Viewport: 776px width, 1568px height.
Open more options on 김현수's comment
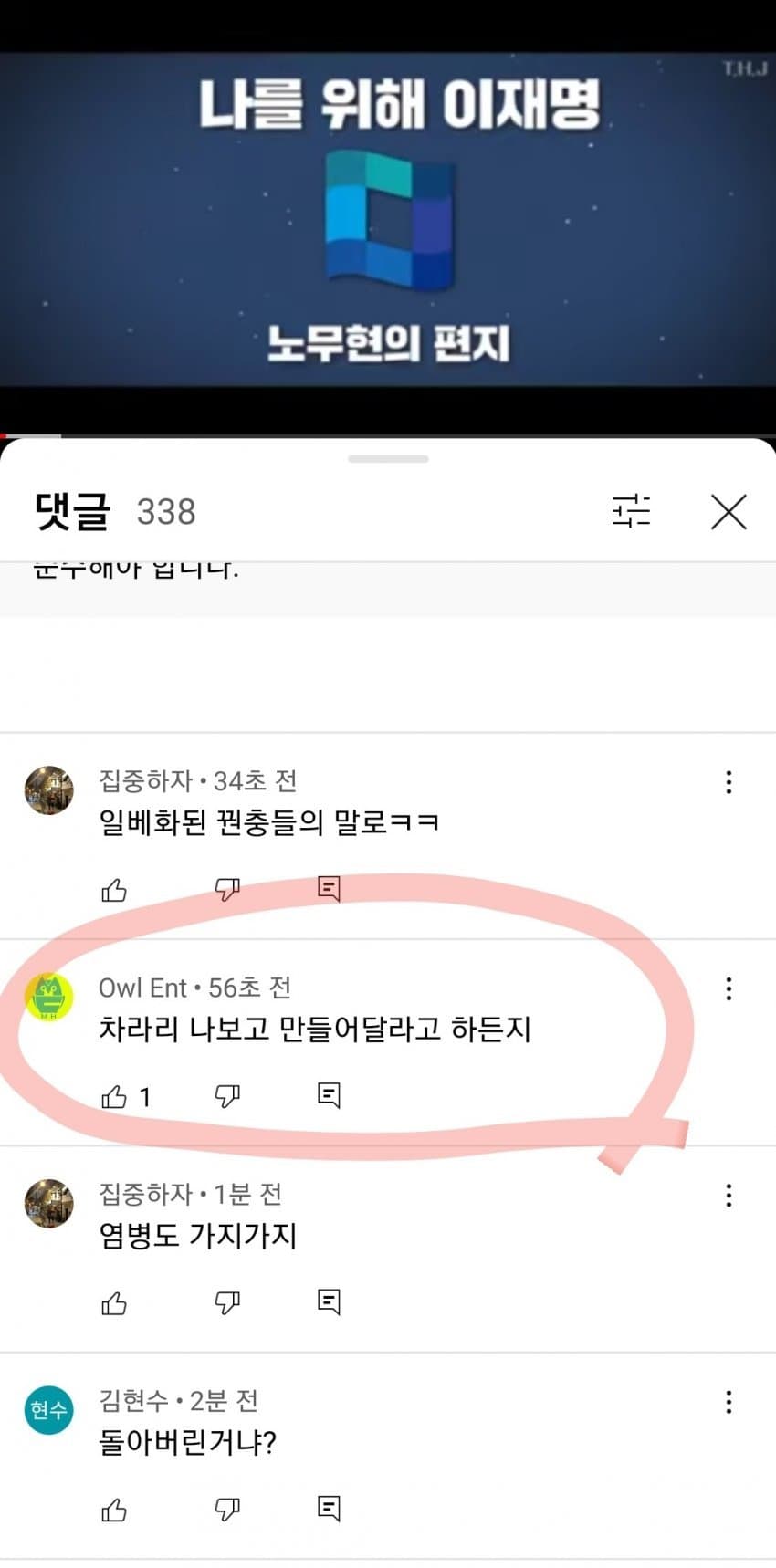tap(729, 1403)
